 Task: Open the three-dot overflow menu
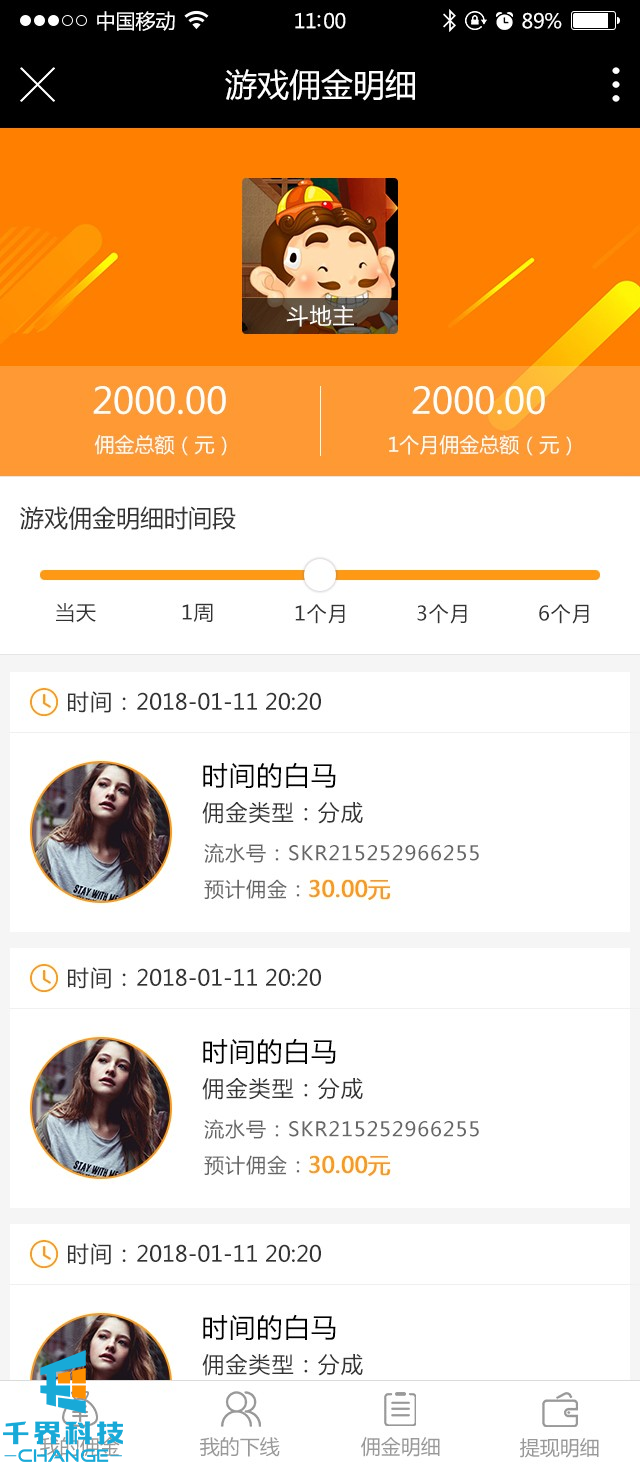(615, 86)
